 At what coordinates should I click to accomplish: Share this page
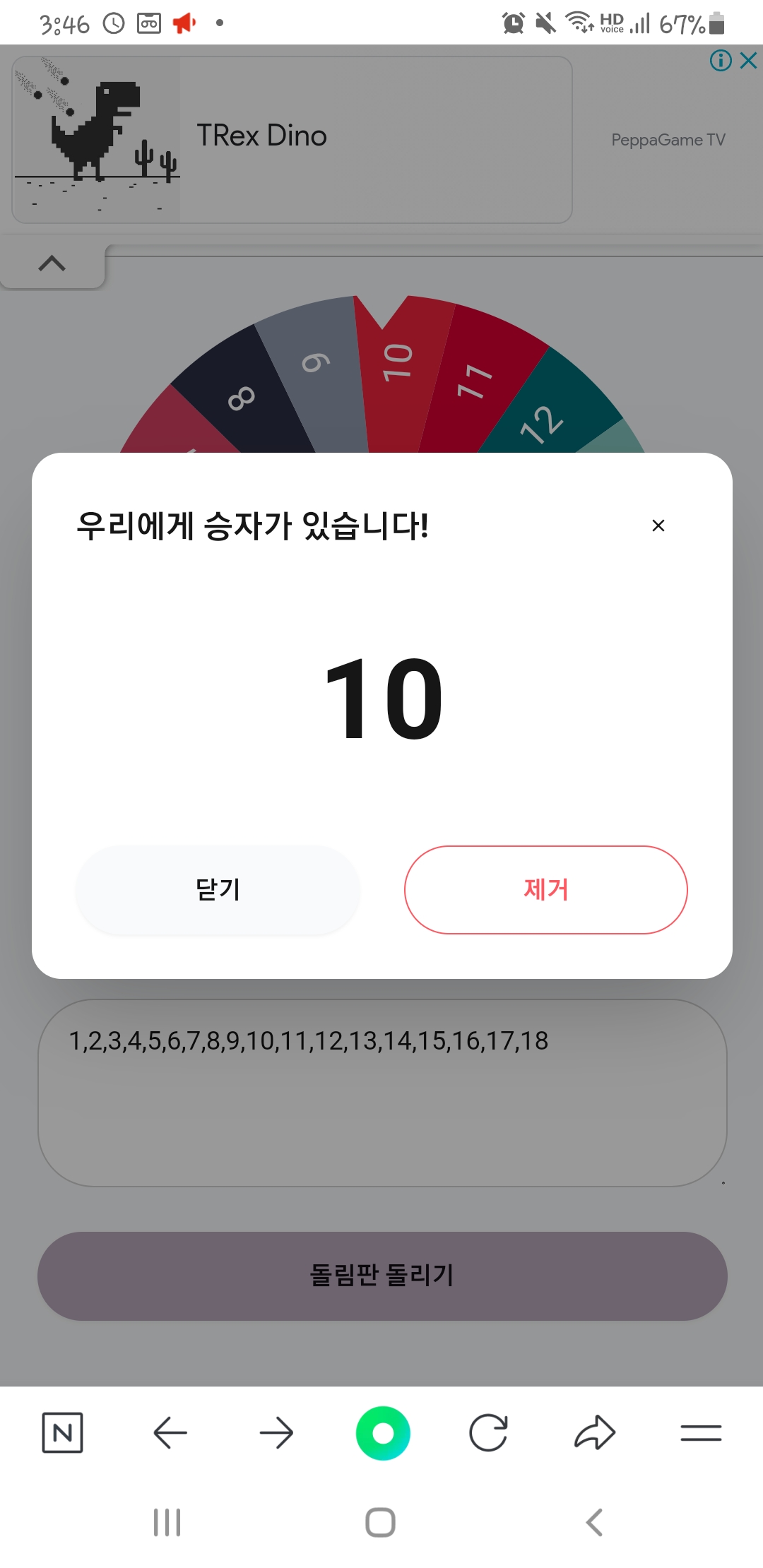[595, 1432]
